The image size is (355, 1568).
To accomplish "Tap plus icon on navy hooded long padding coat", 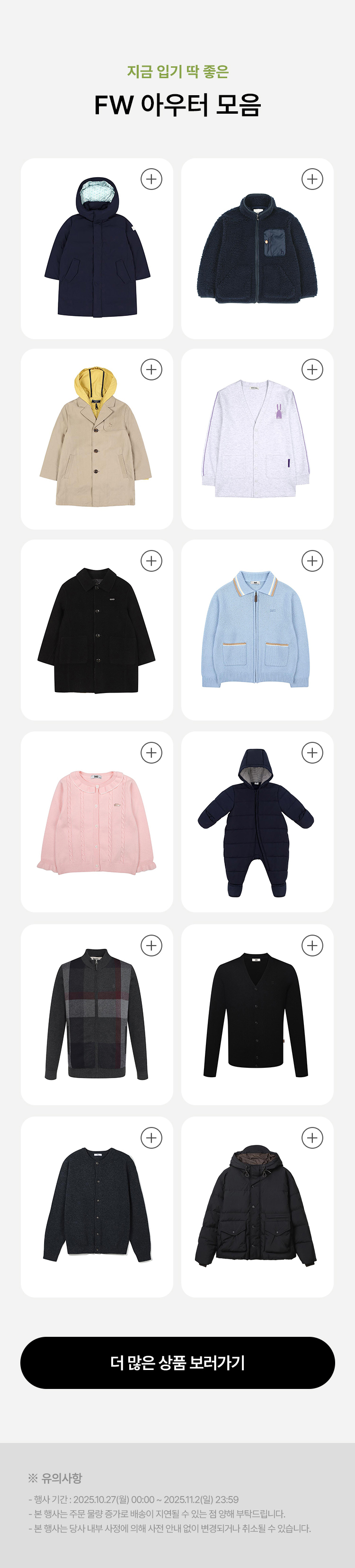I will click(151, 179).
